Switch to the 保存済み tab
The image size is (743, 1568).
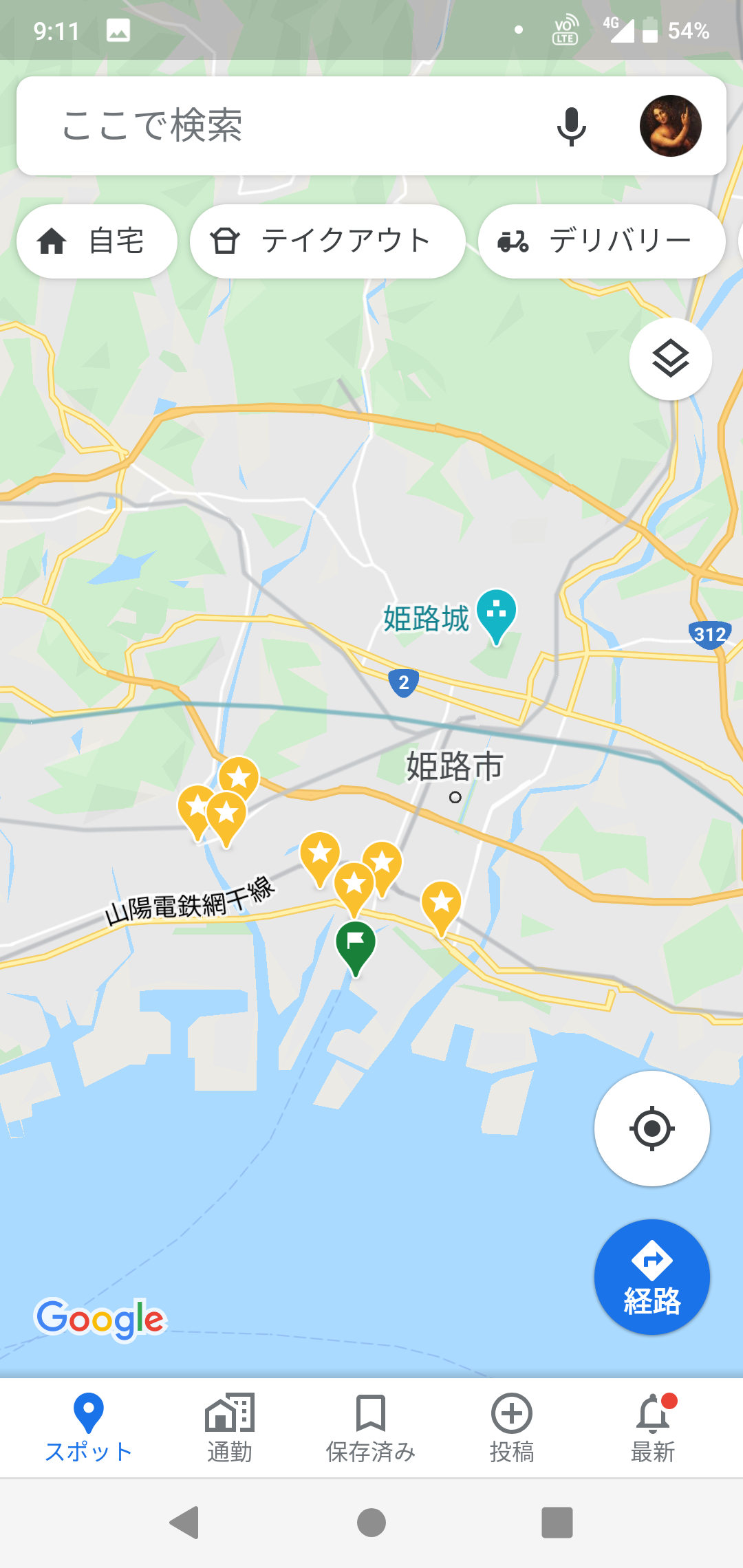371,1428
